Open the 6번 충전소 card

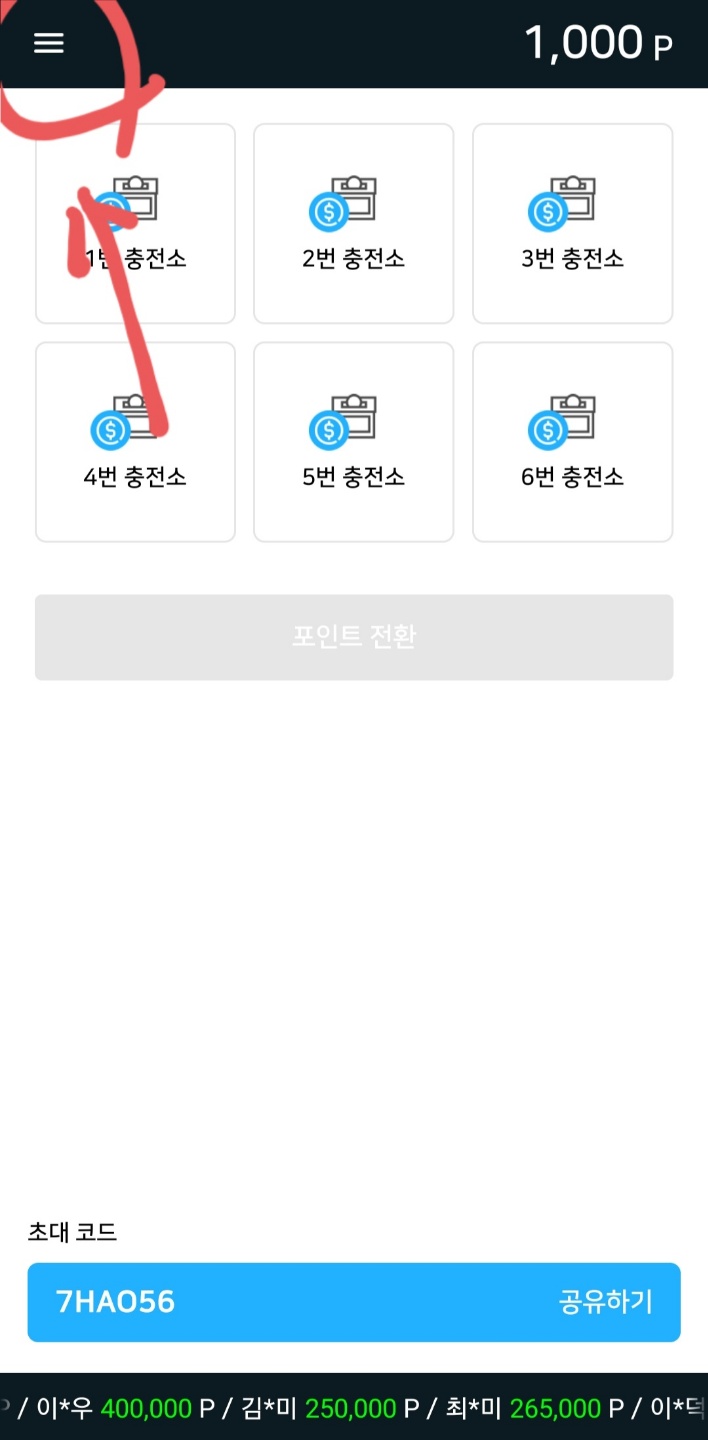pyautogui.click(x=573, y=442)
